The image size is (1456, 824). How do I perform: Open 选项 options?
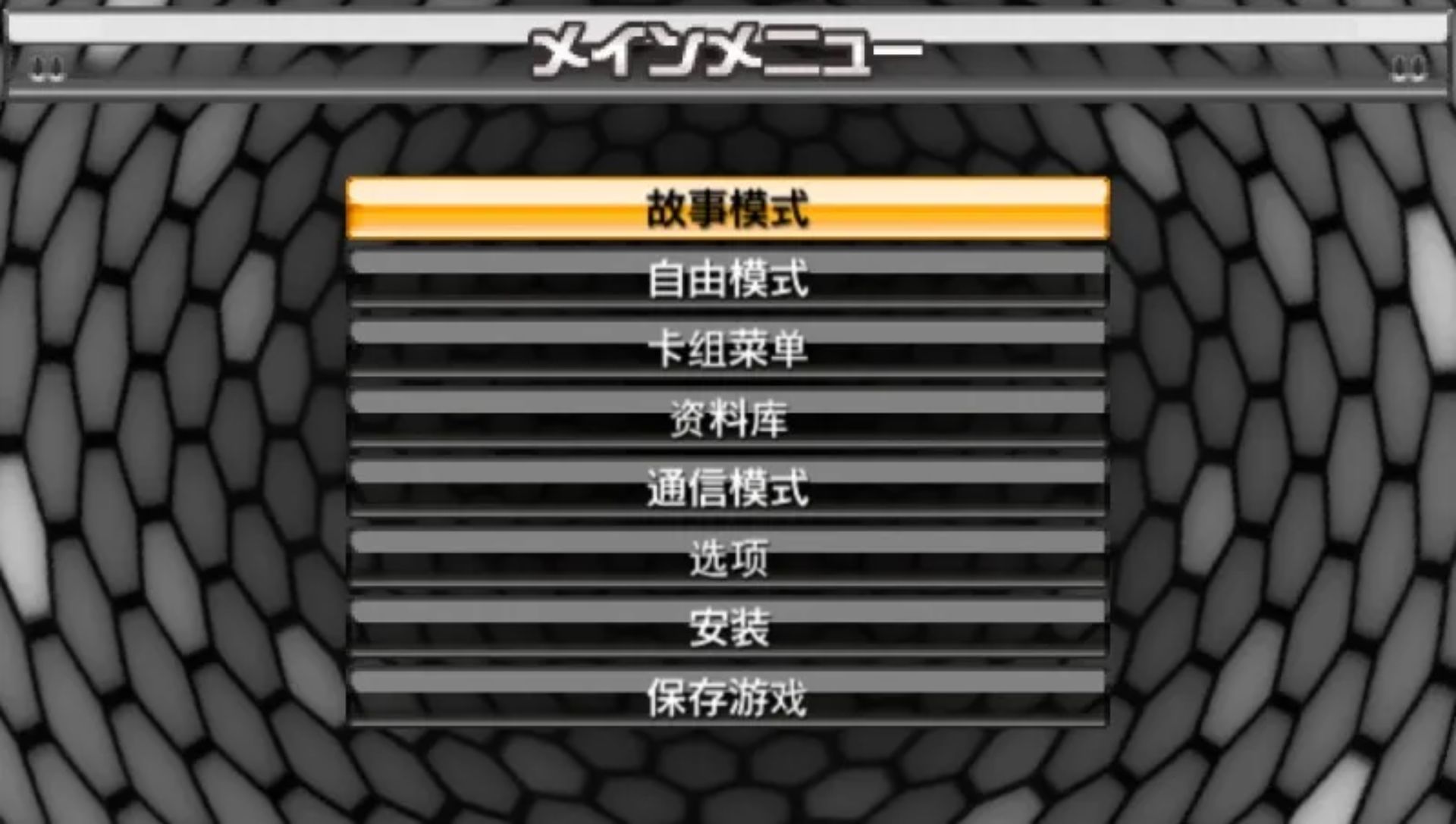pyautogui.click(x=728, y=558)
